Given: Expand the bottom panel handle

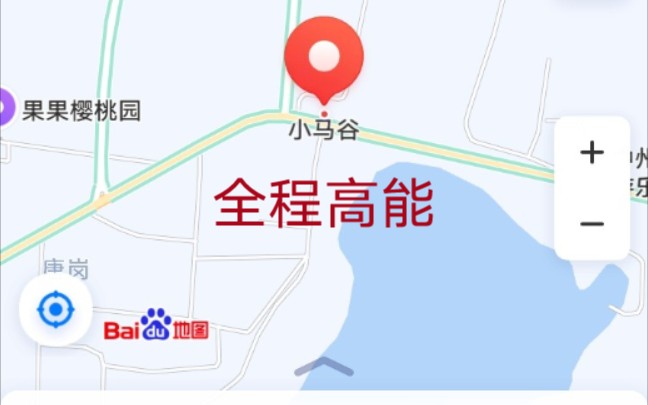Looking at the screenshot, I should click(x=324, y=367).
